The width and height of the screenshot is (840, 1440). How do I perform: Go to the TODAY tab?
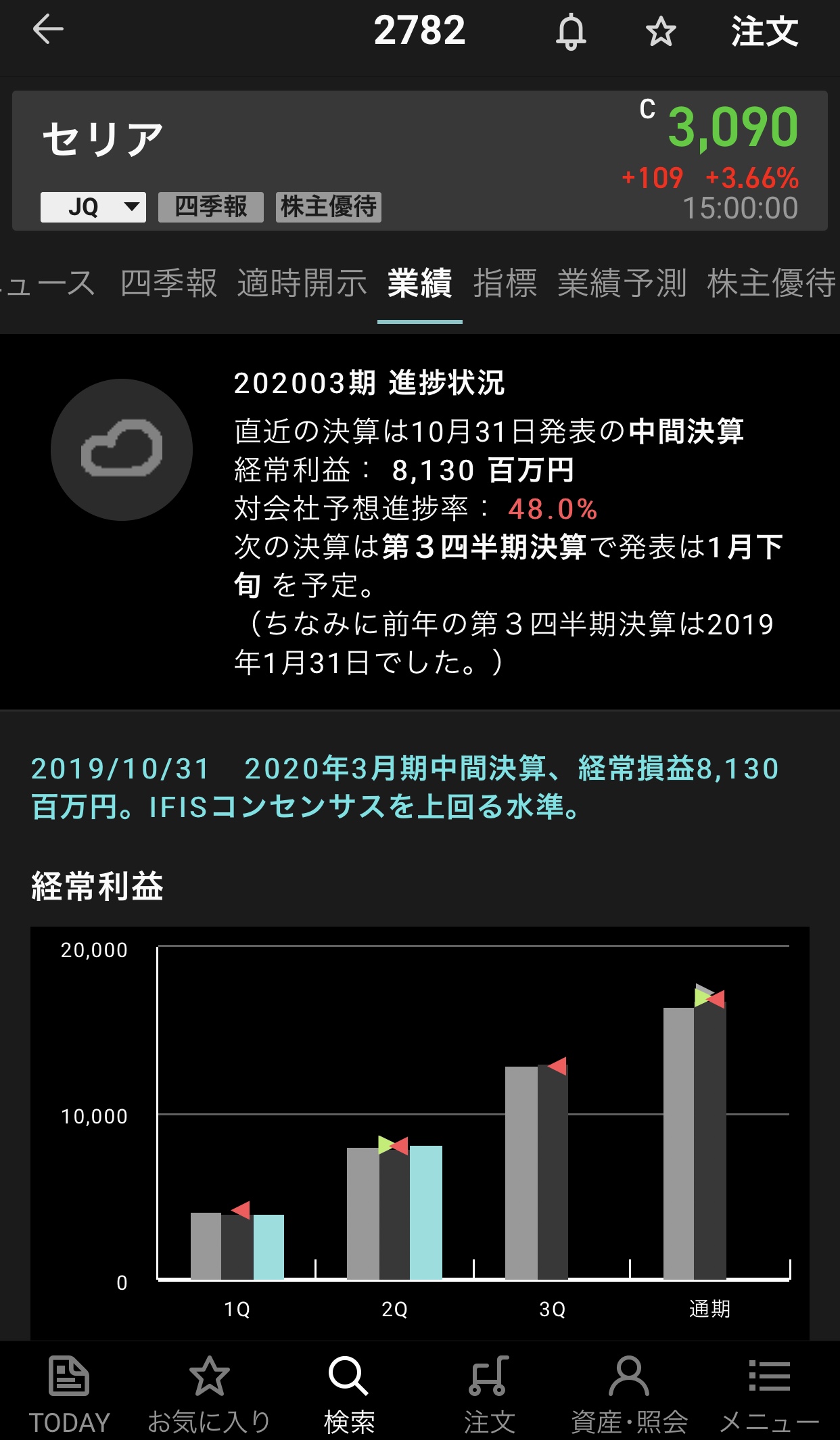(x=69, y=1394)
